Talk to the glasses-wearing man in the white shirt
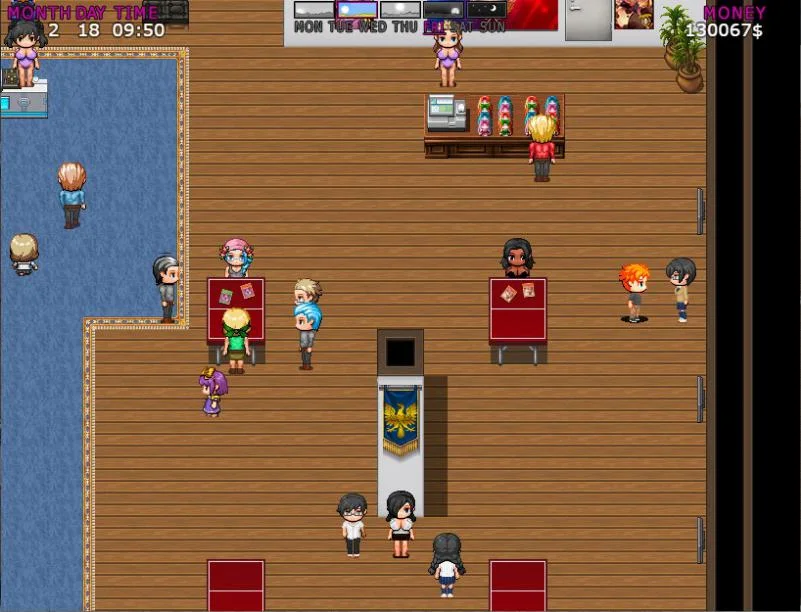 352,523
